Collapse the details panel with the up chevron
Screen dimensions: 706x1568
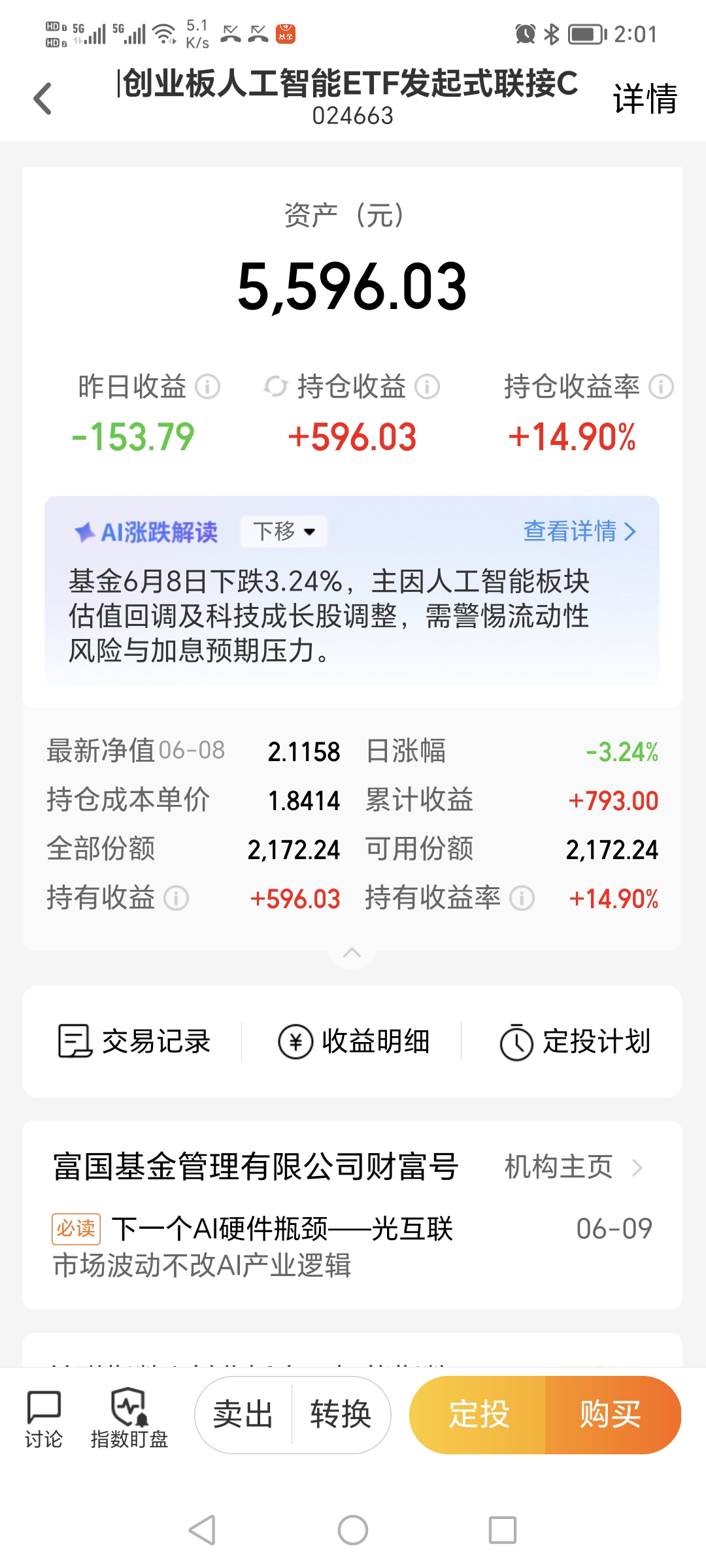click(x=352, y=953)
